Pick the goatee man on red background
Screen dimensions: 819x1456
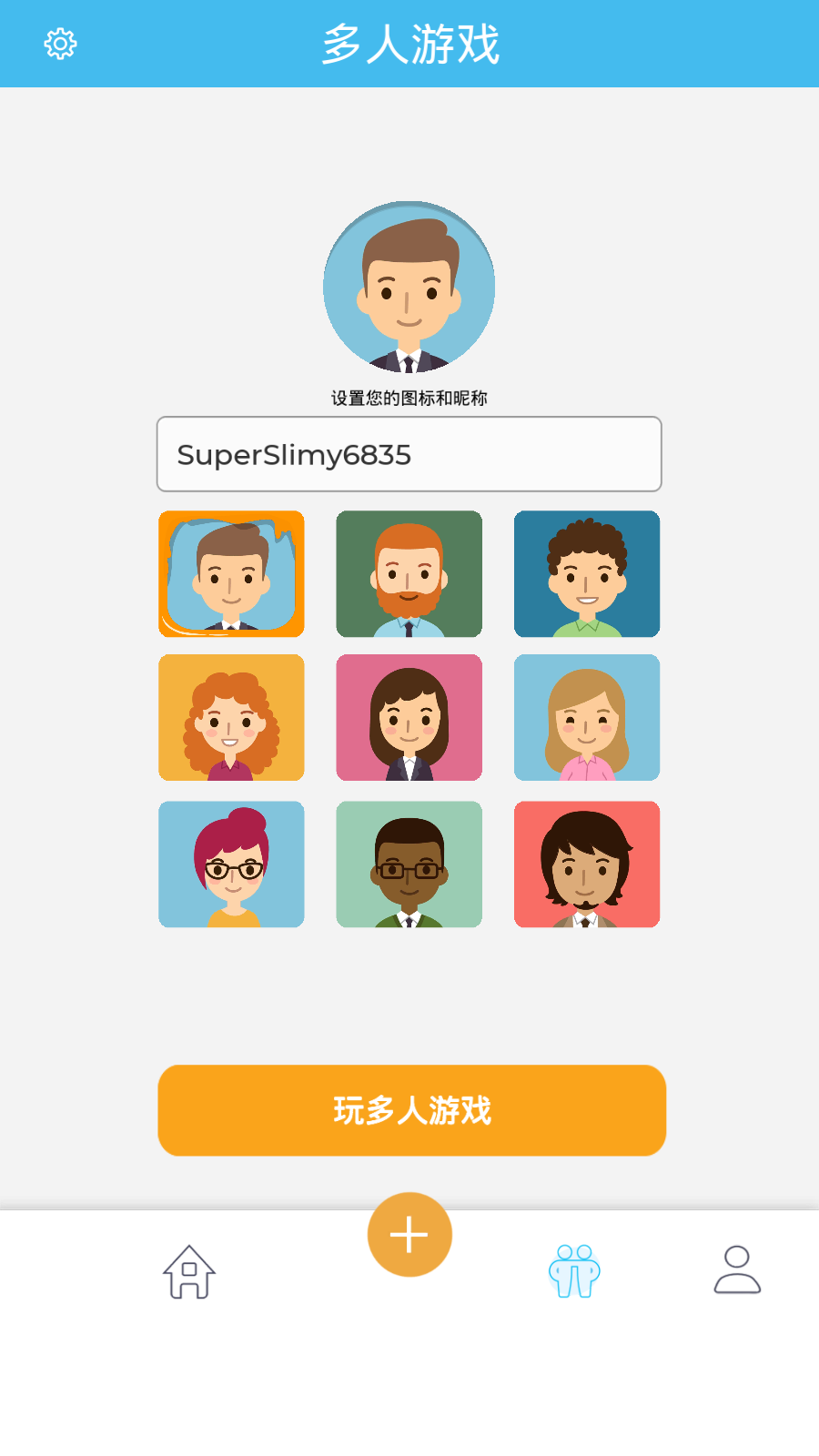[586, 864]
